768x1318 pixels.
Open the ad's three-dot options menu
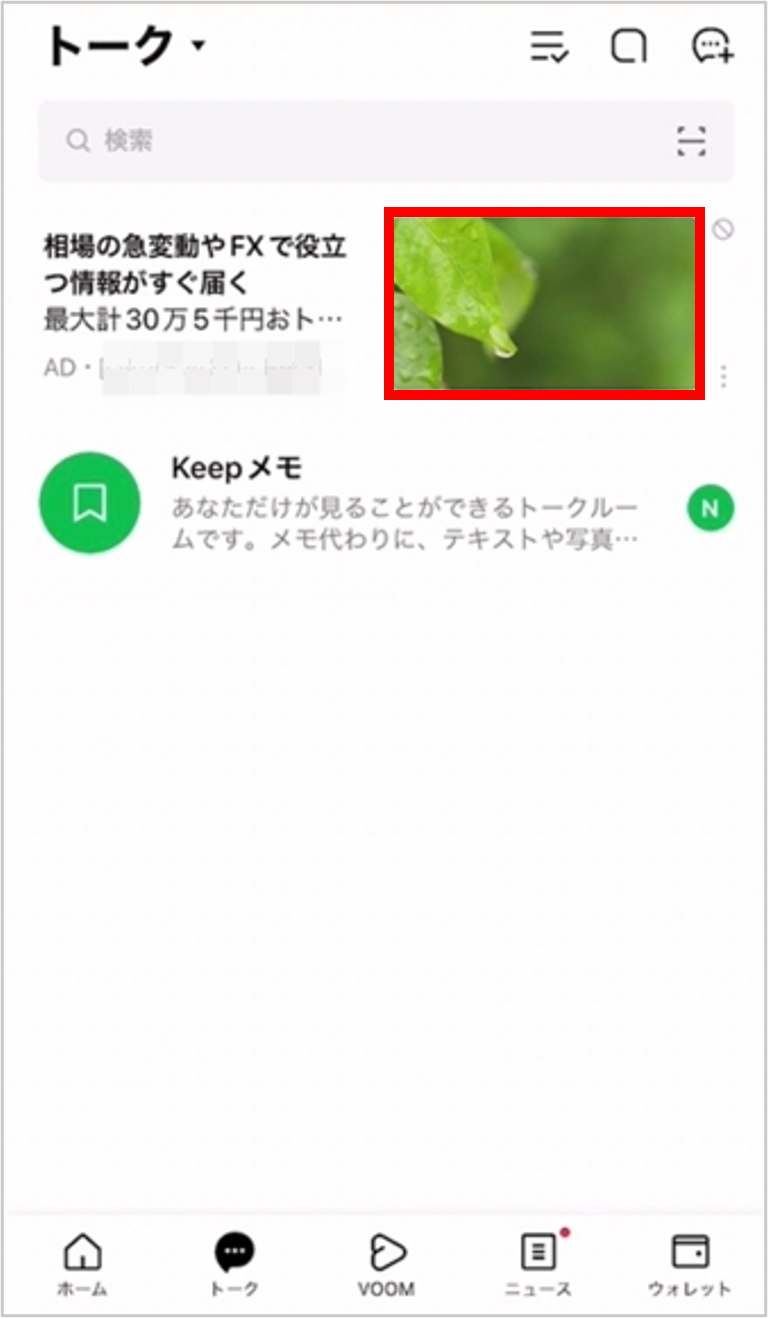pos(723,377)
